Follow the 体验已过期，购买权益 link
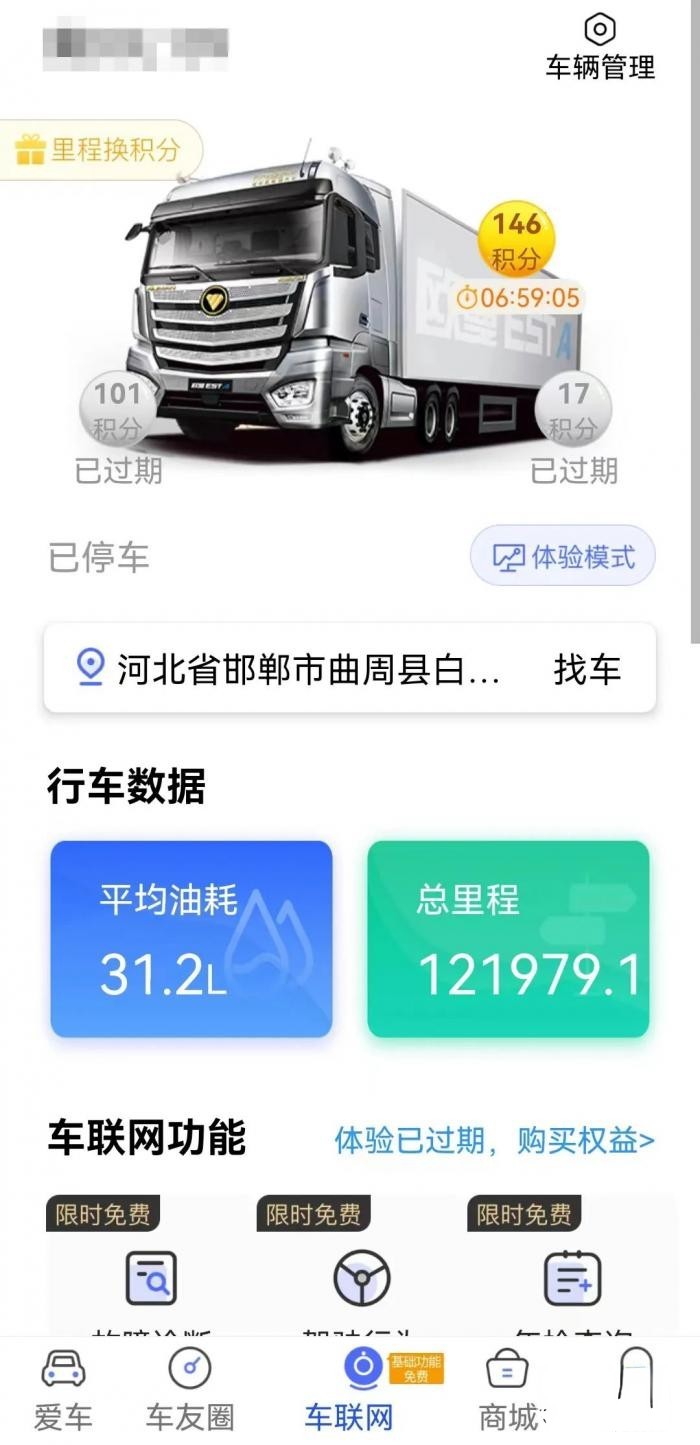The height and width of the screenshot is (1445, 700). [x=494, y=1140]
